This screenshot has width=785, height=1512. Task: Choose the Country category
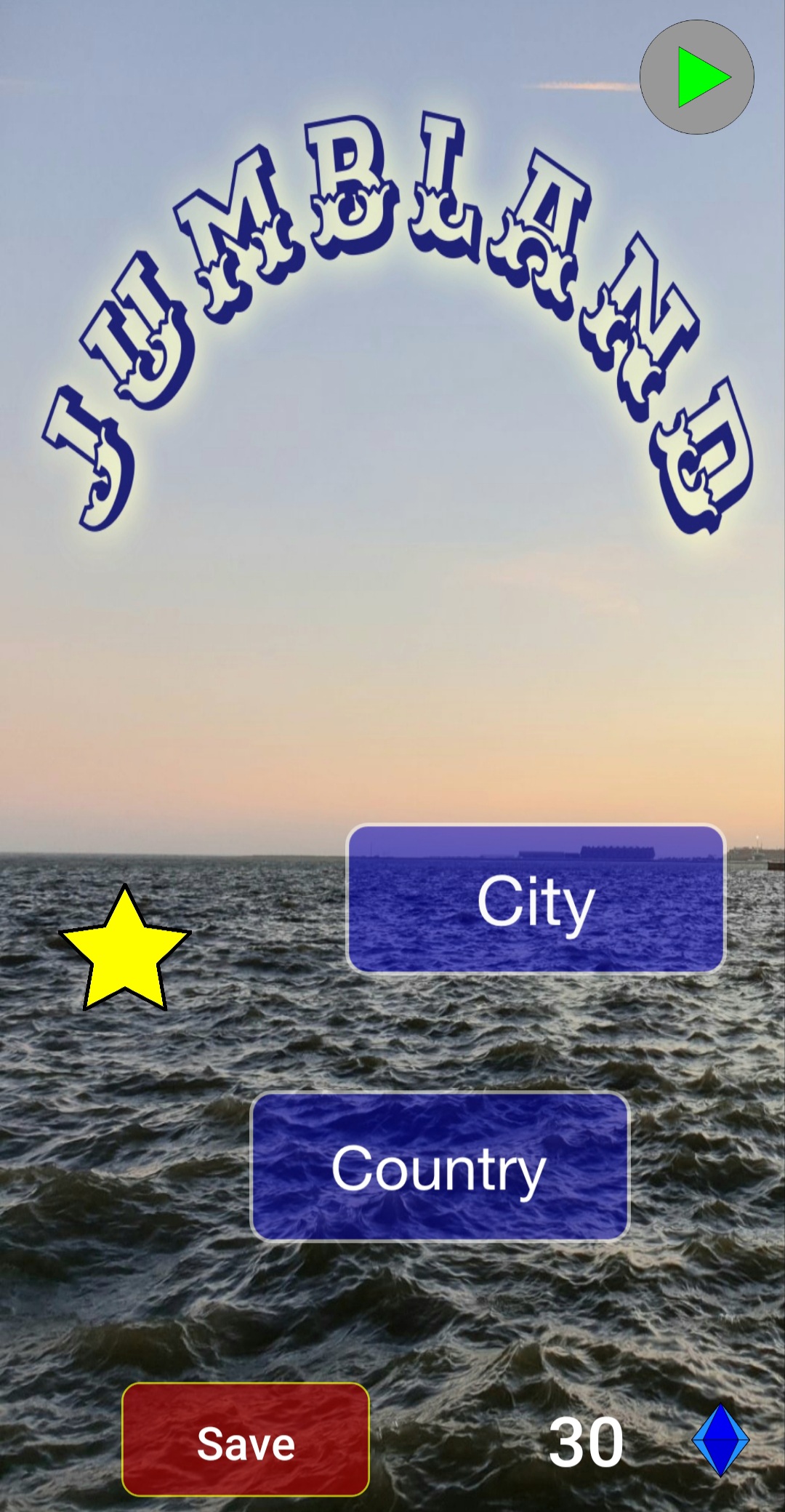point(440,1167)
